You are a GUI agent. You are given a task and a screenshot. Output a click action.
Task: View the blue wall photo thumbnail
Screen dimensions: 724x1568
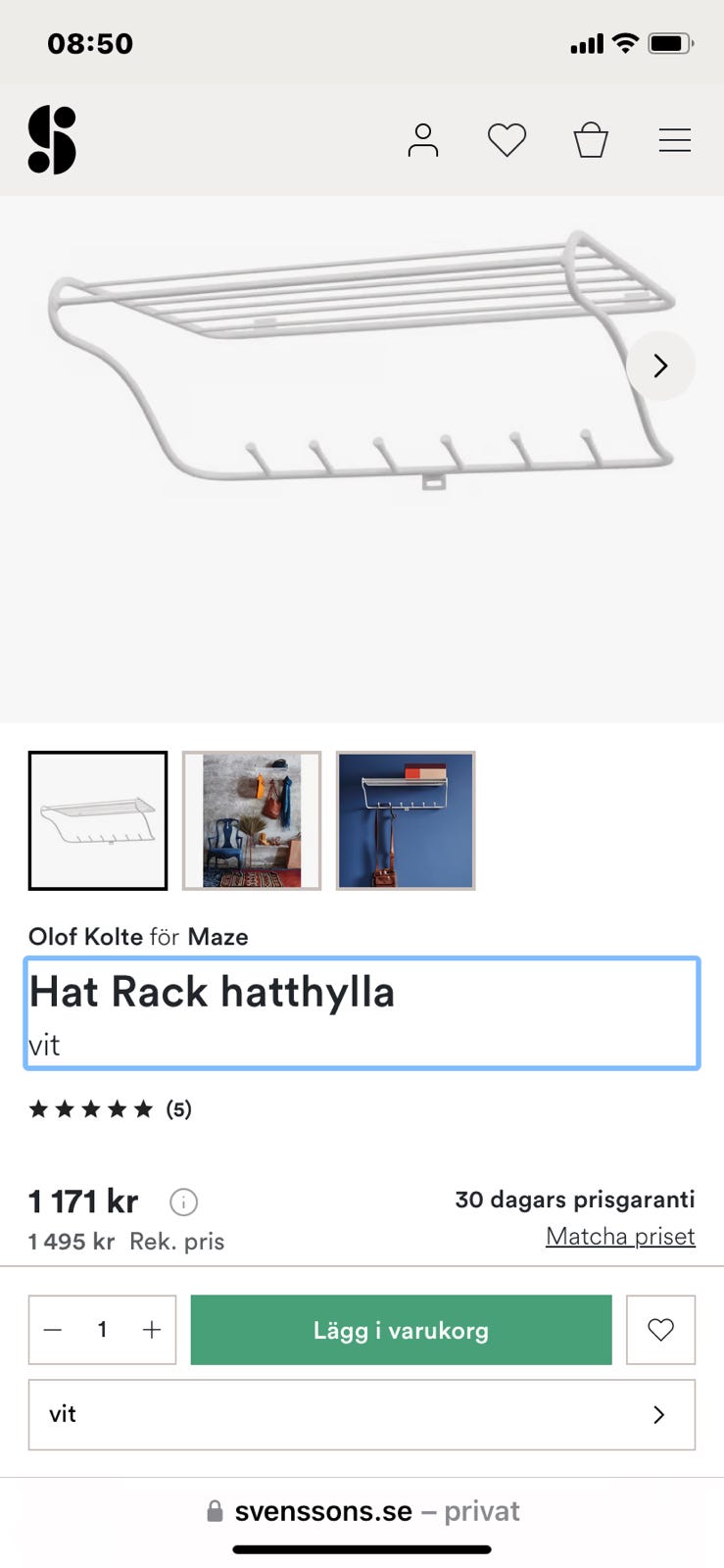[406, 820]
